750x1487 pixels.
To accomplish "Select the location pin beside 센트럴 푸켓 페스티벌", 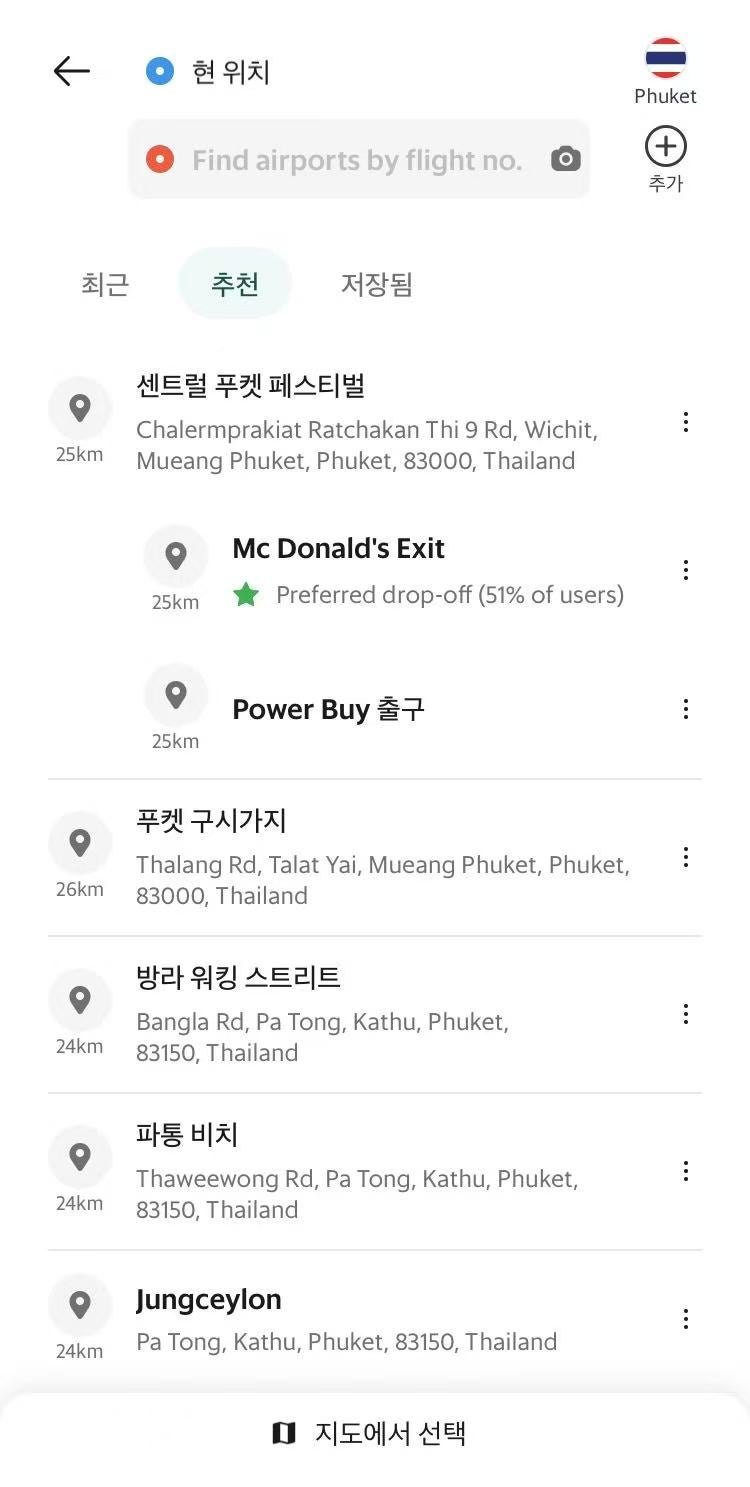I will 80,408.
